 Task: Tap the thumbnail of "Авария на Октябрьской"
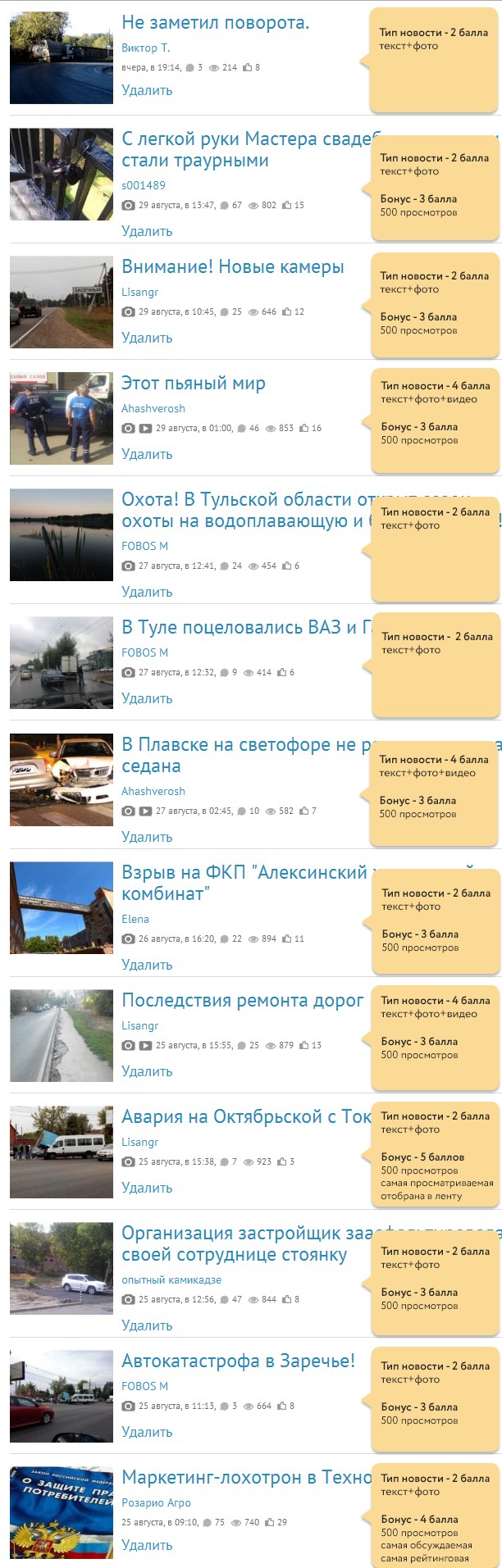pos(62,1152)
